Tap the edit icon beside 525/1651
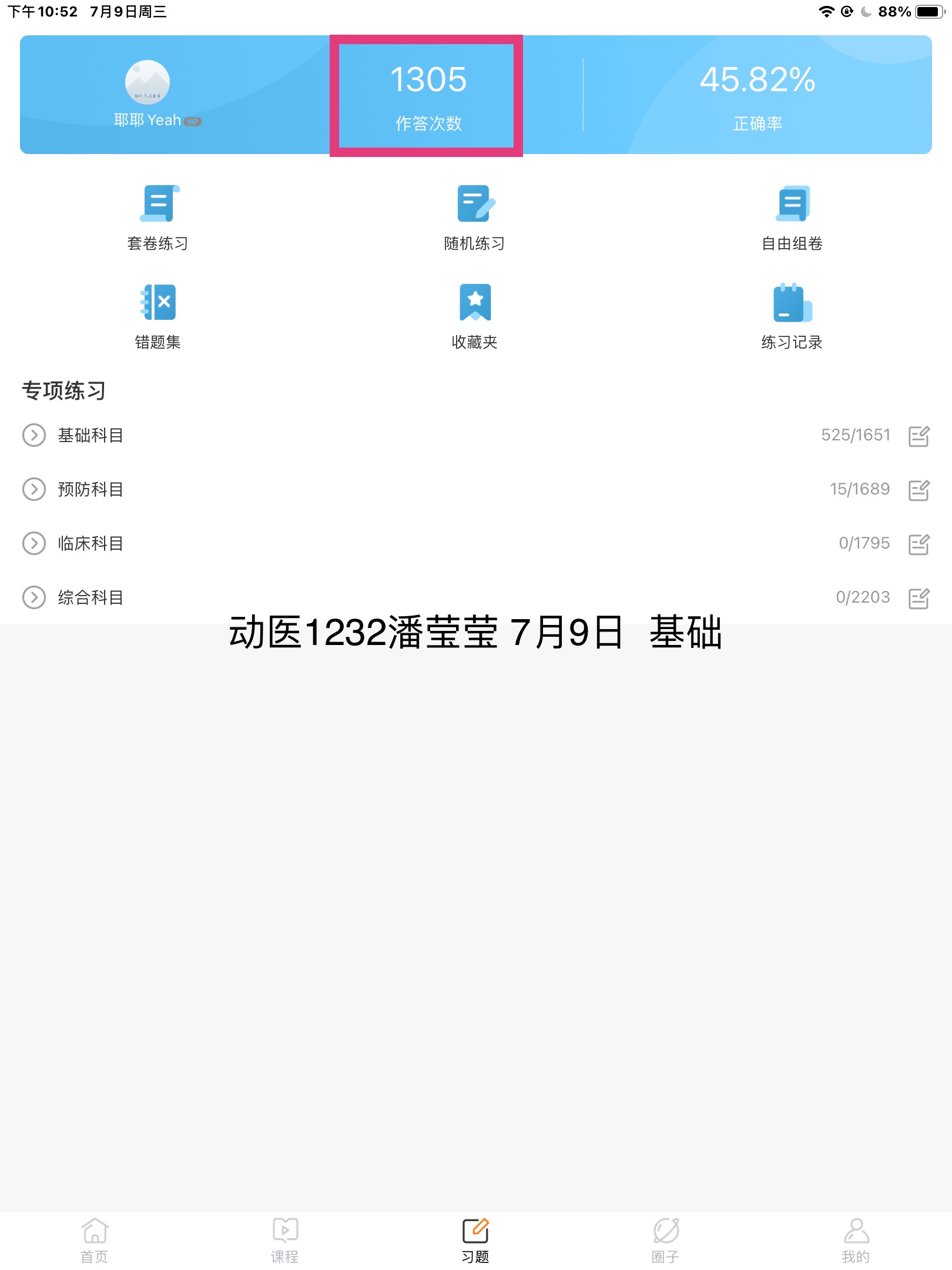952x1270 pixels. (x=919, y=436)
